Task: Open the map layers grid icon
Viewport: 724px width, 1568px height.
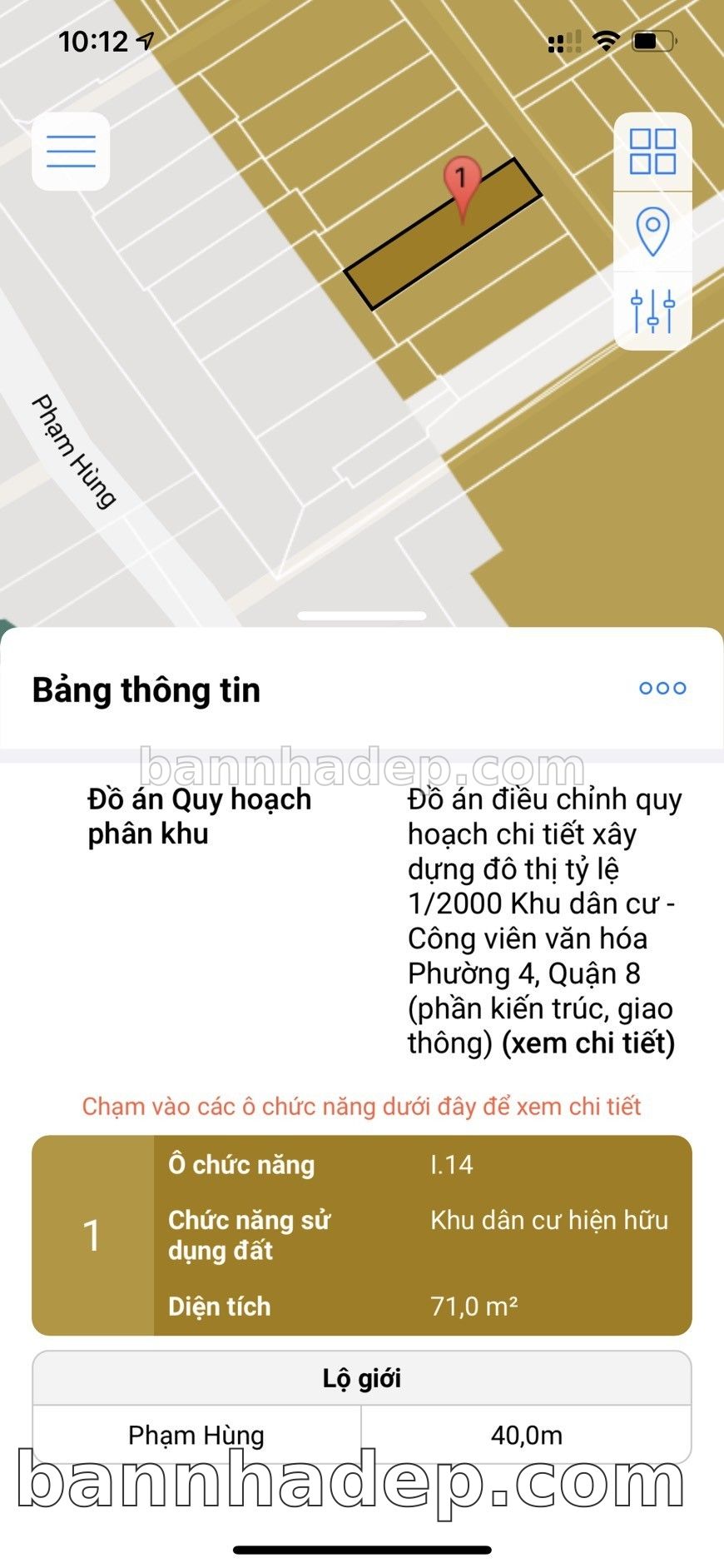Action: [x=652, y=152]
